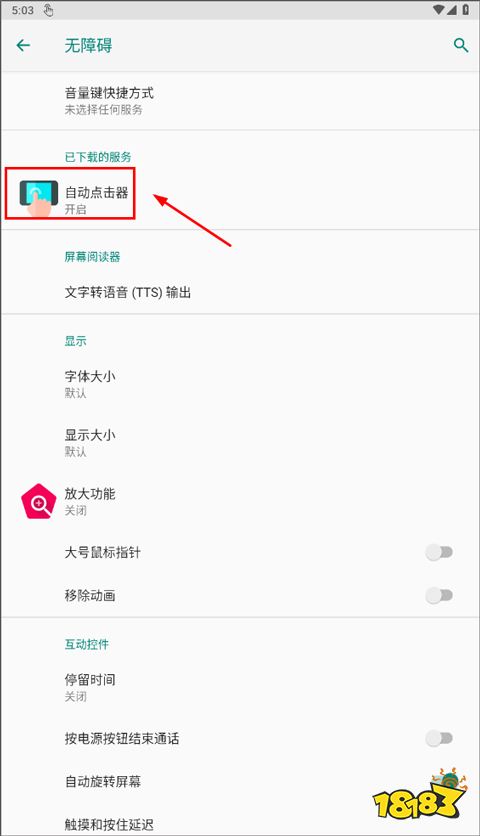Toggle 大号鼠标指针 switch

439,552
